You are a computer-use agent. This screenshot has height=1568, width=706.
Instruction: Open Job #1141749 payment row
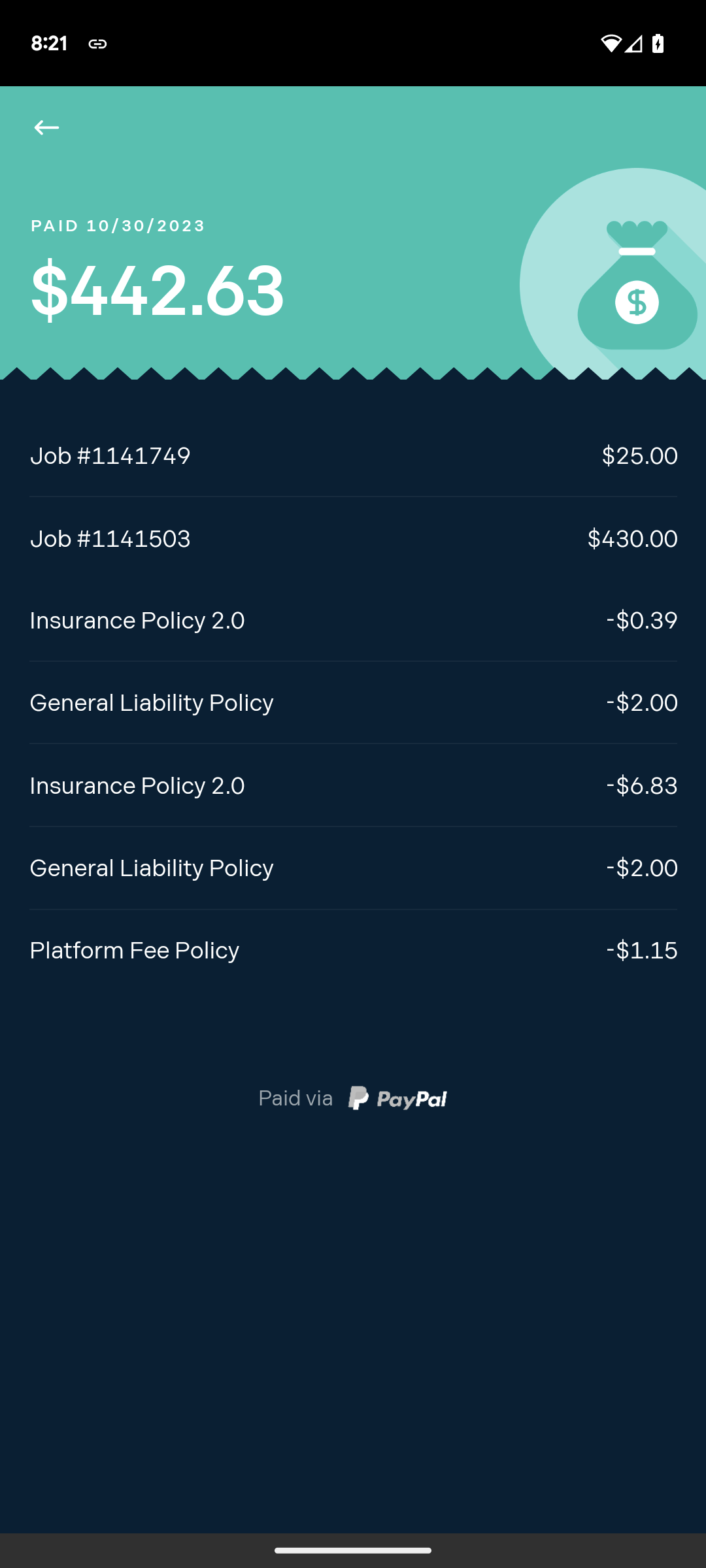[x=353, y=455]
